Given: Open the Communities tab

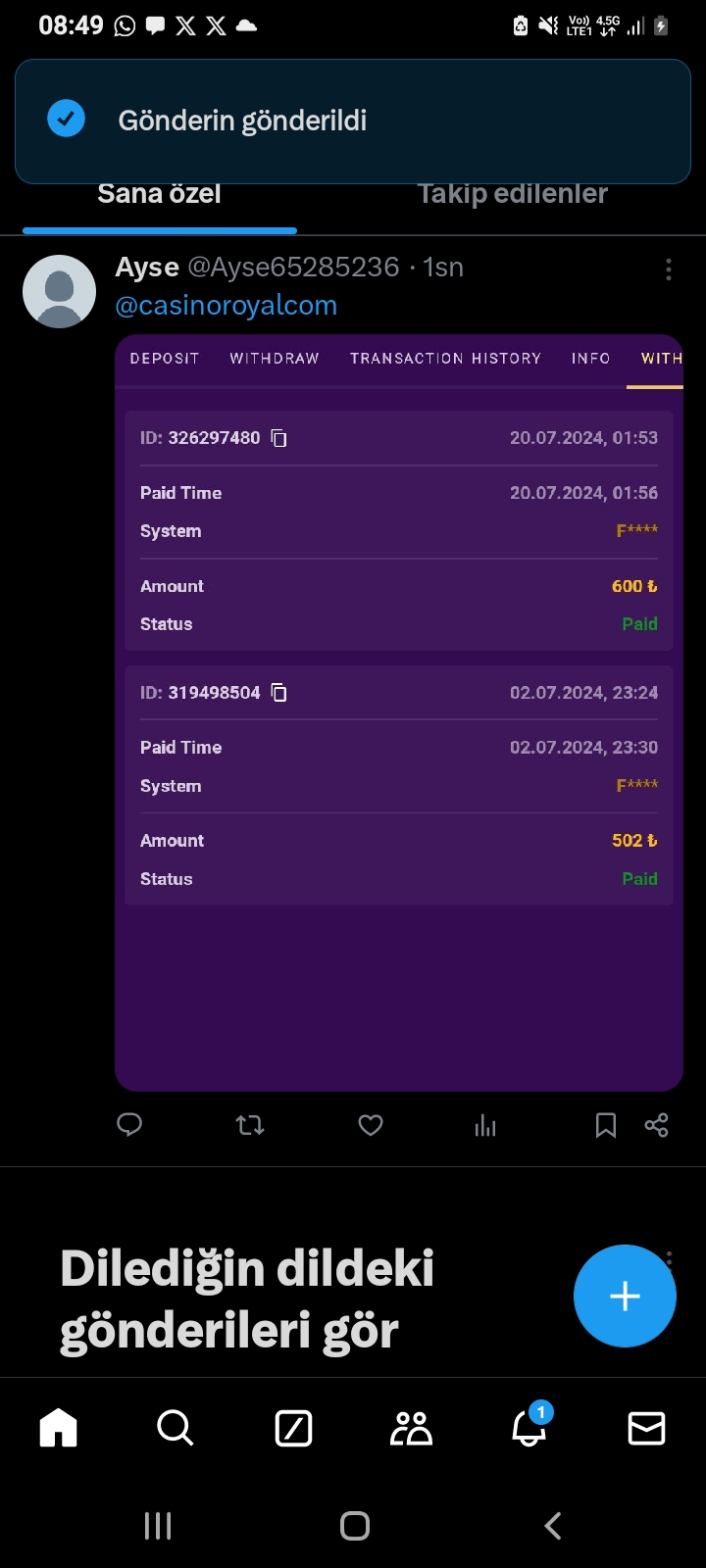Looking at the screenshot, I should click(411, 1428).
